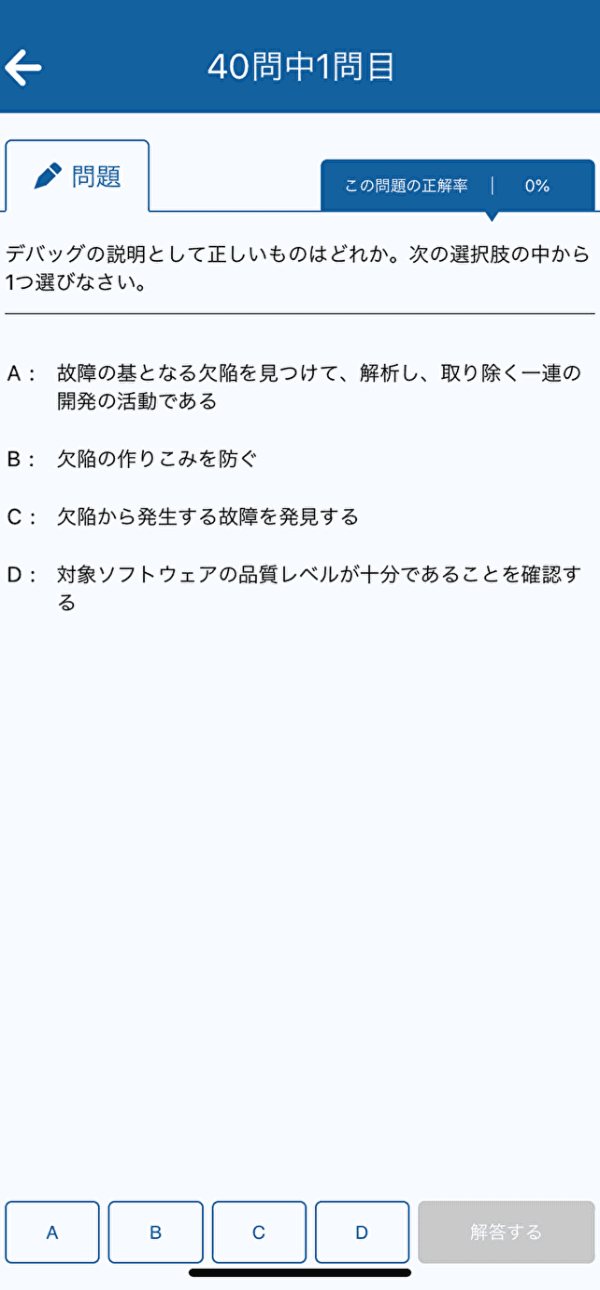600x1290 pixels.
Task: Tap the 解答する button
Action: pos(506,1232)
